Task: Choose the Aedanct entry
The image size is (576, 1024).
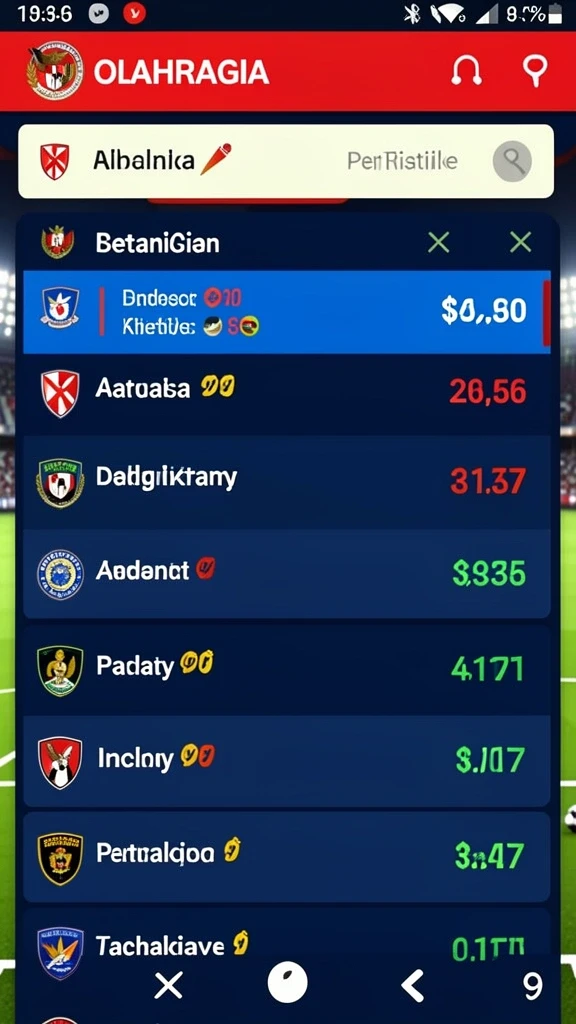Action: pos(287,573)
